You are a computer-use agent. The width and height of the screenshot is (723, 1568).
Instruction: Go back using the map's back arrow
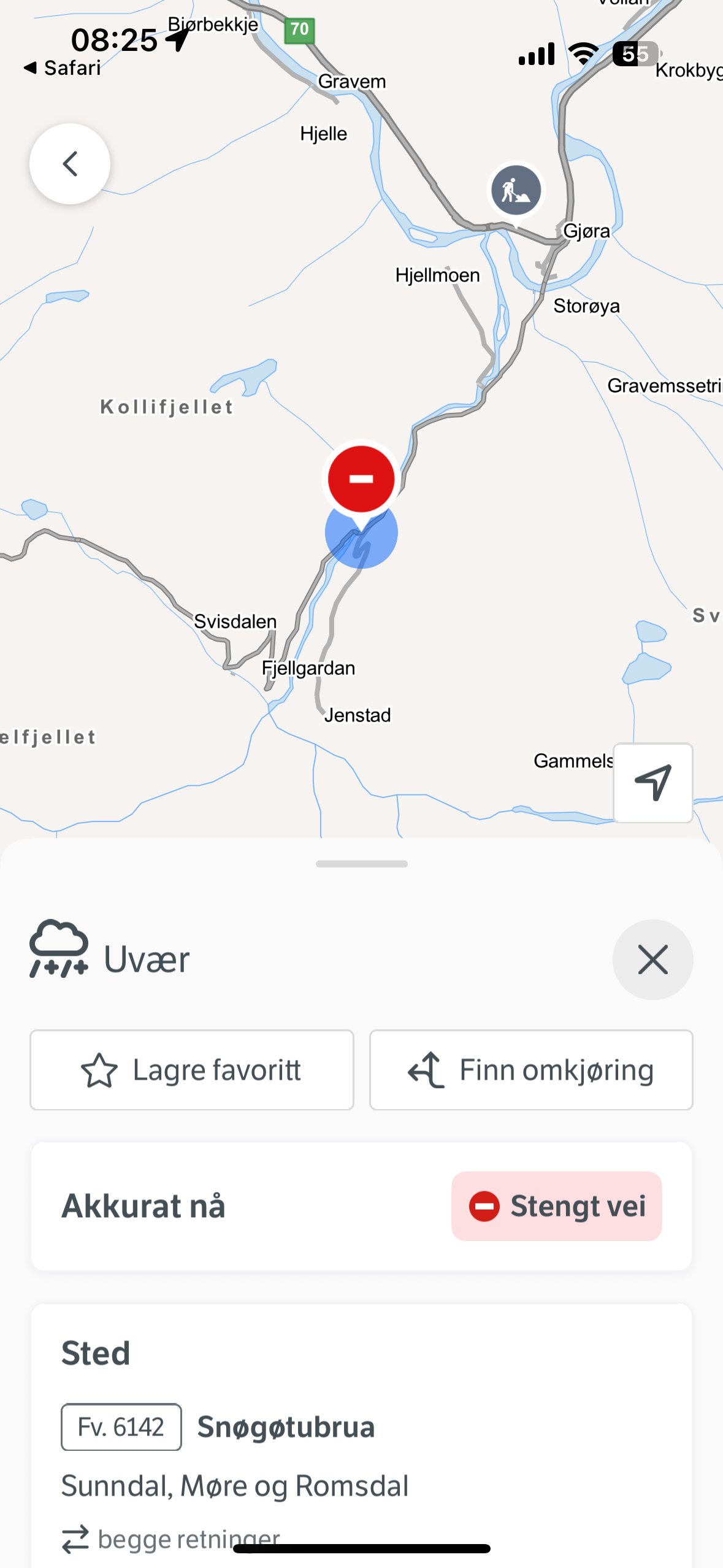[70, 164]
